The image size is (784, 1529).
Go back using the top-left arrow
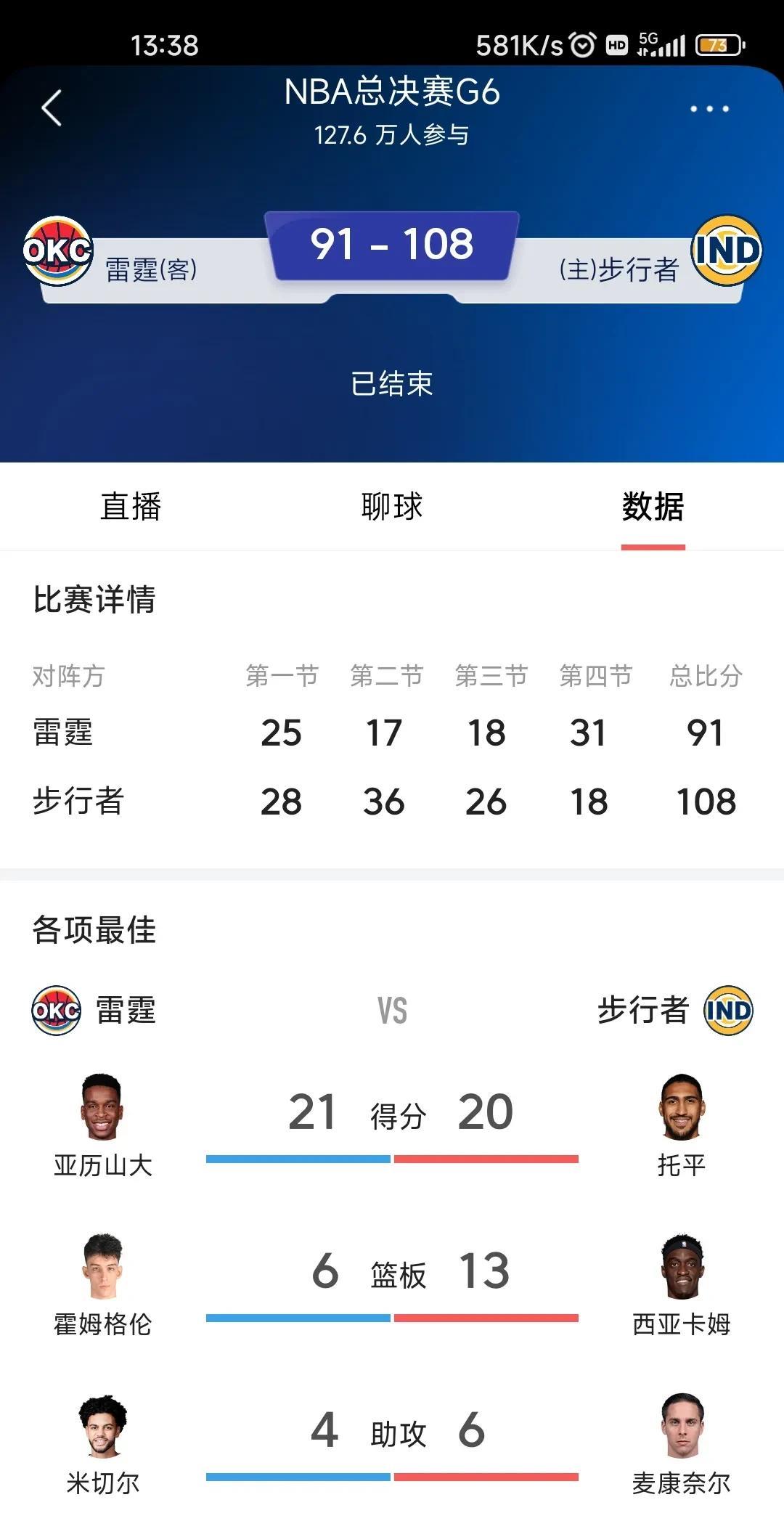coord(52,108)
